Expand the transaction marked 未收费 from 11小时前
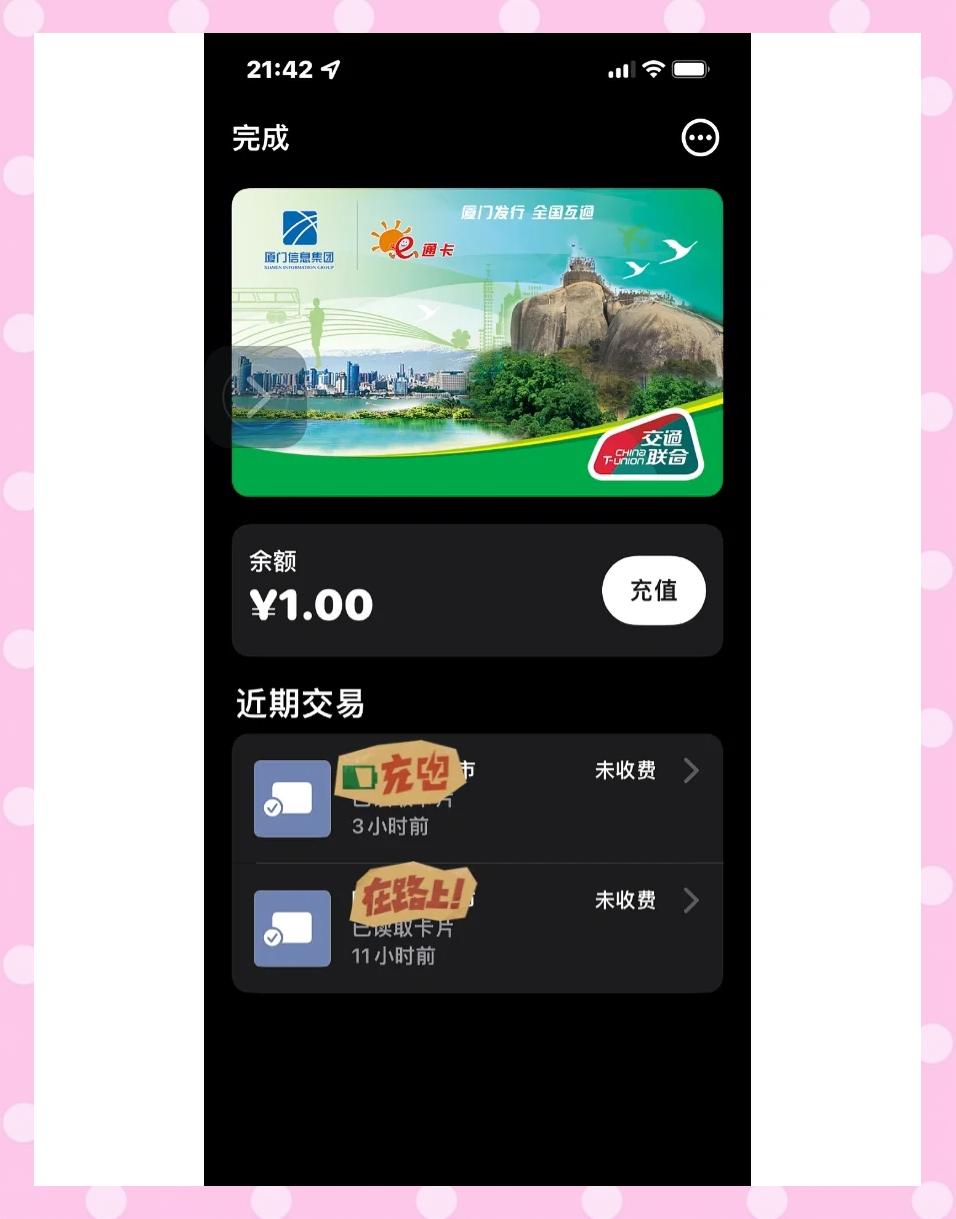The image size is (956, 1219). pyautogui.click(x=623, y=900)
